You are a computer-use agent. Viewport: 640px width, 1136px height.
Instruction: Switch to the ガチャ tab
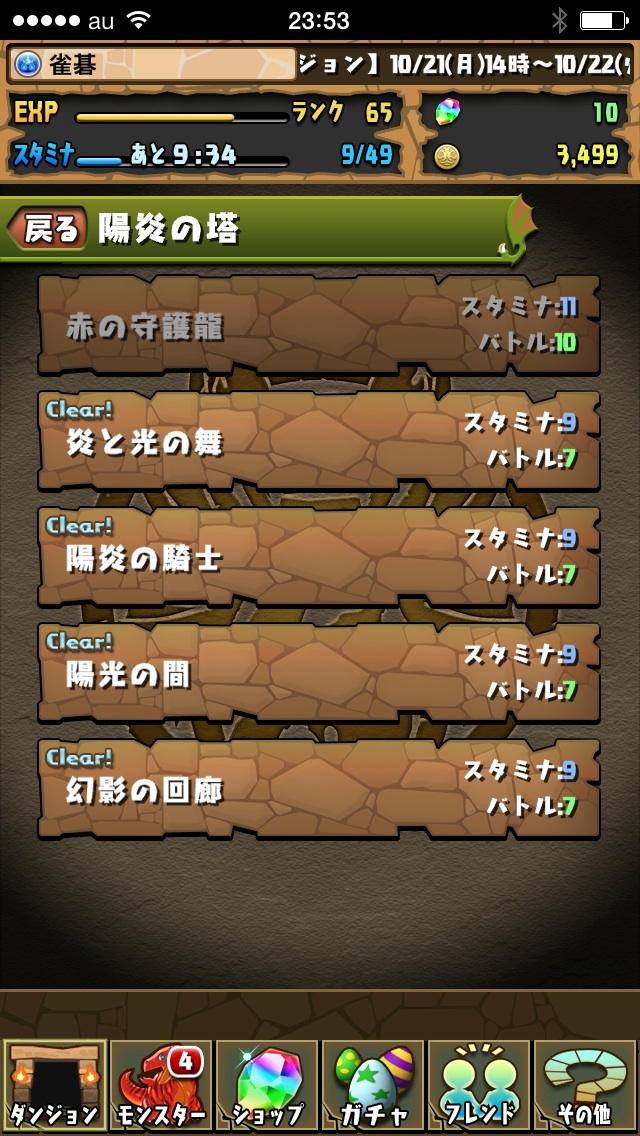tap(373, 1085)
